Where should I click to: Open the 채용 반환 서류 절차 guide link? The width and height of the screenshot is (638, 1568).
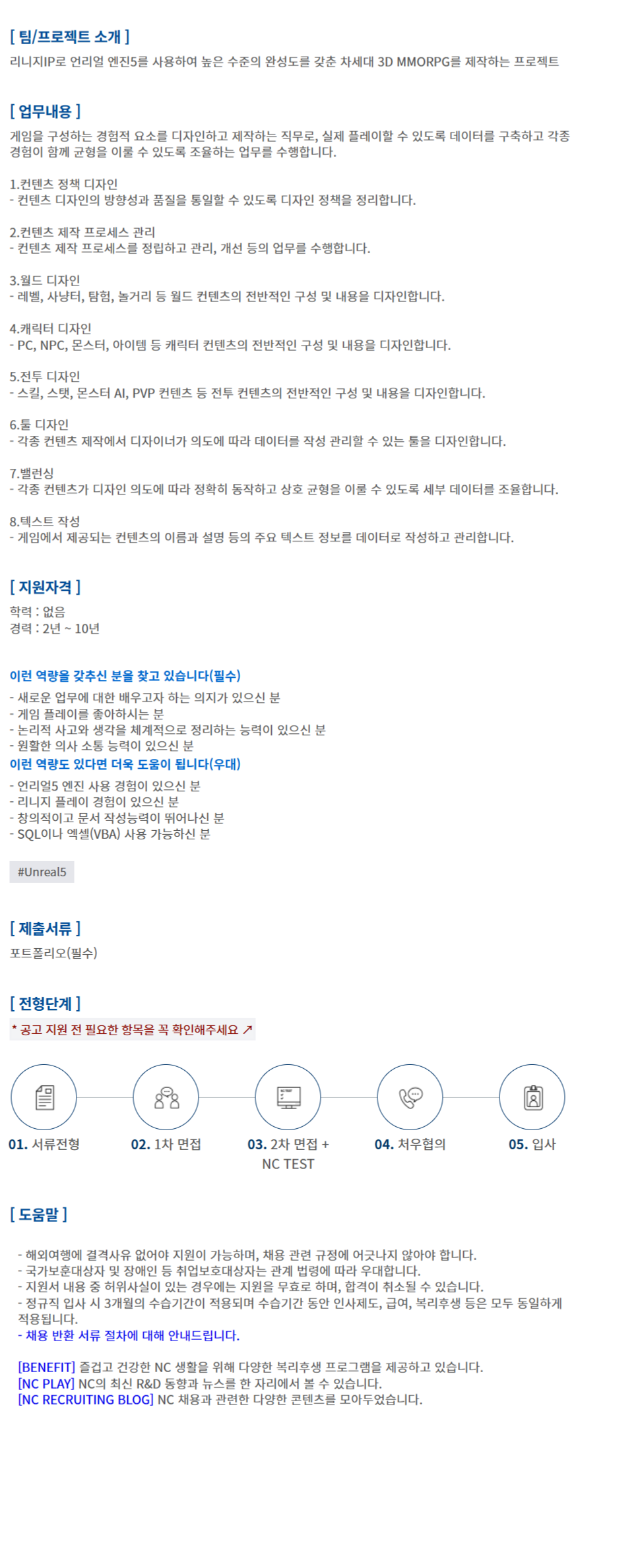129,1335
